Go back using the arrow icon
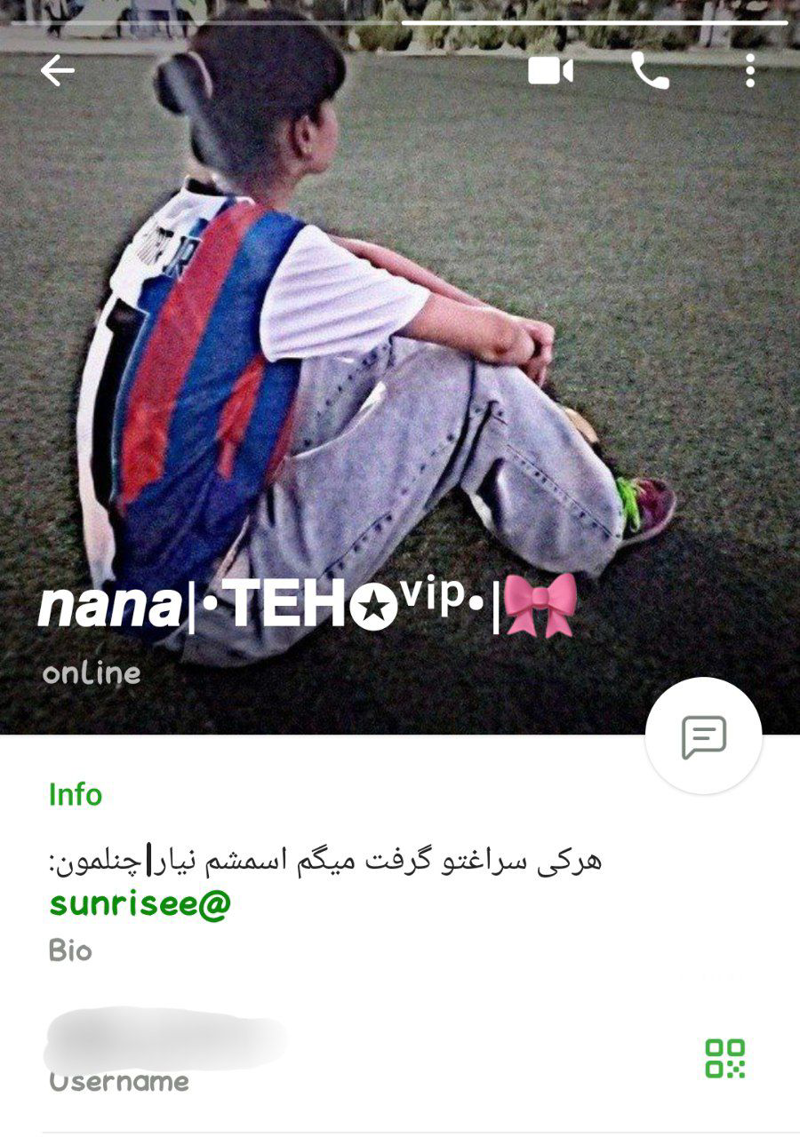800x1137 pixels. [58, 71]
